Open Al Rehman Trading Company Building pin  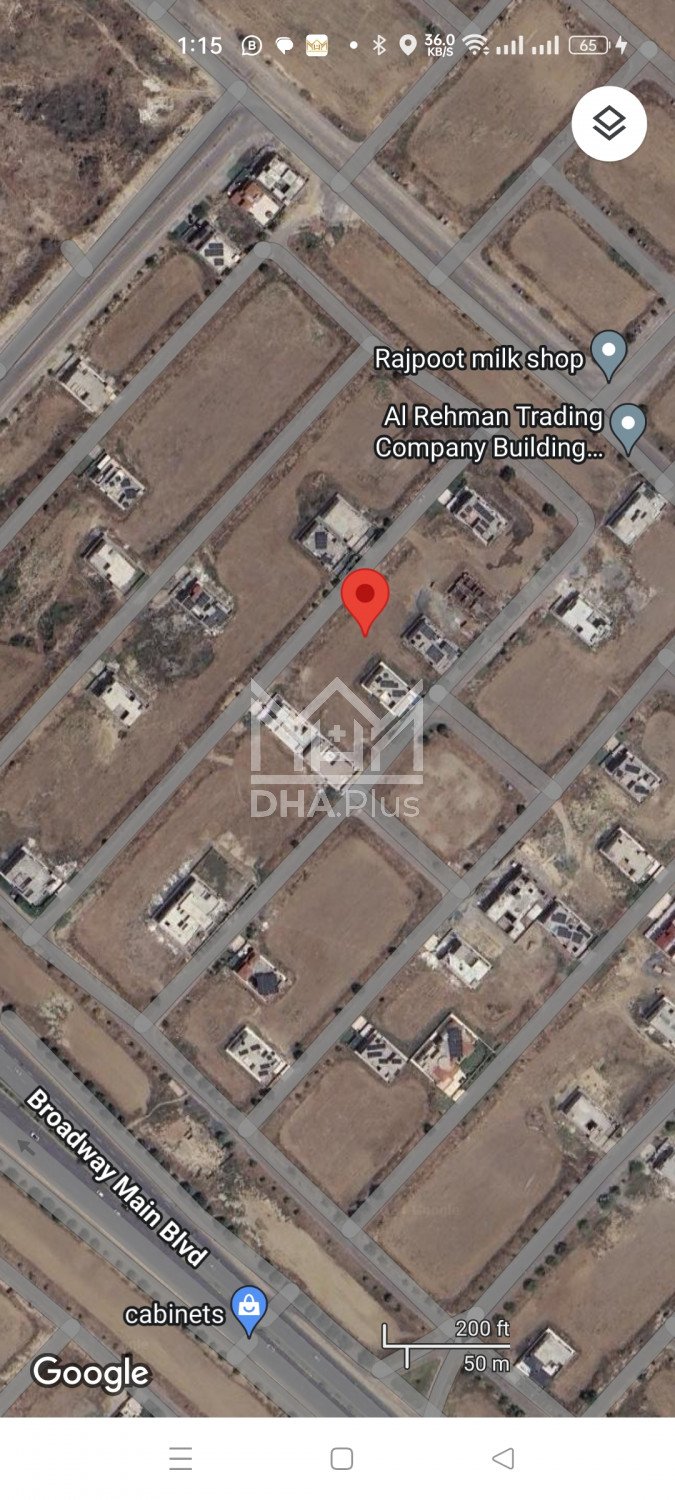tap(628, 426)
